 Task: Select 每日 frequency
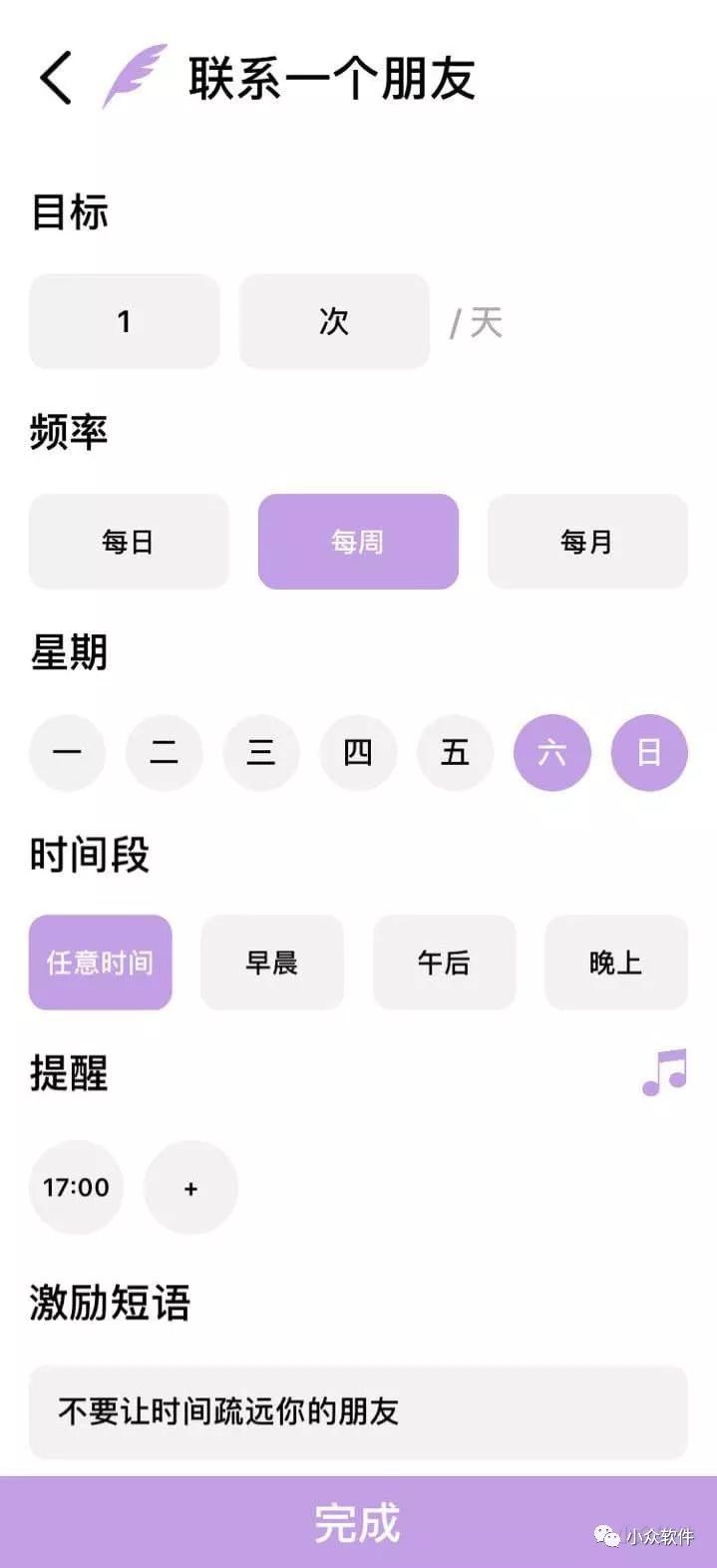129,542
